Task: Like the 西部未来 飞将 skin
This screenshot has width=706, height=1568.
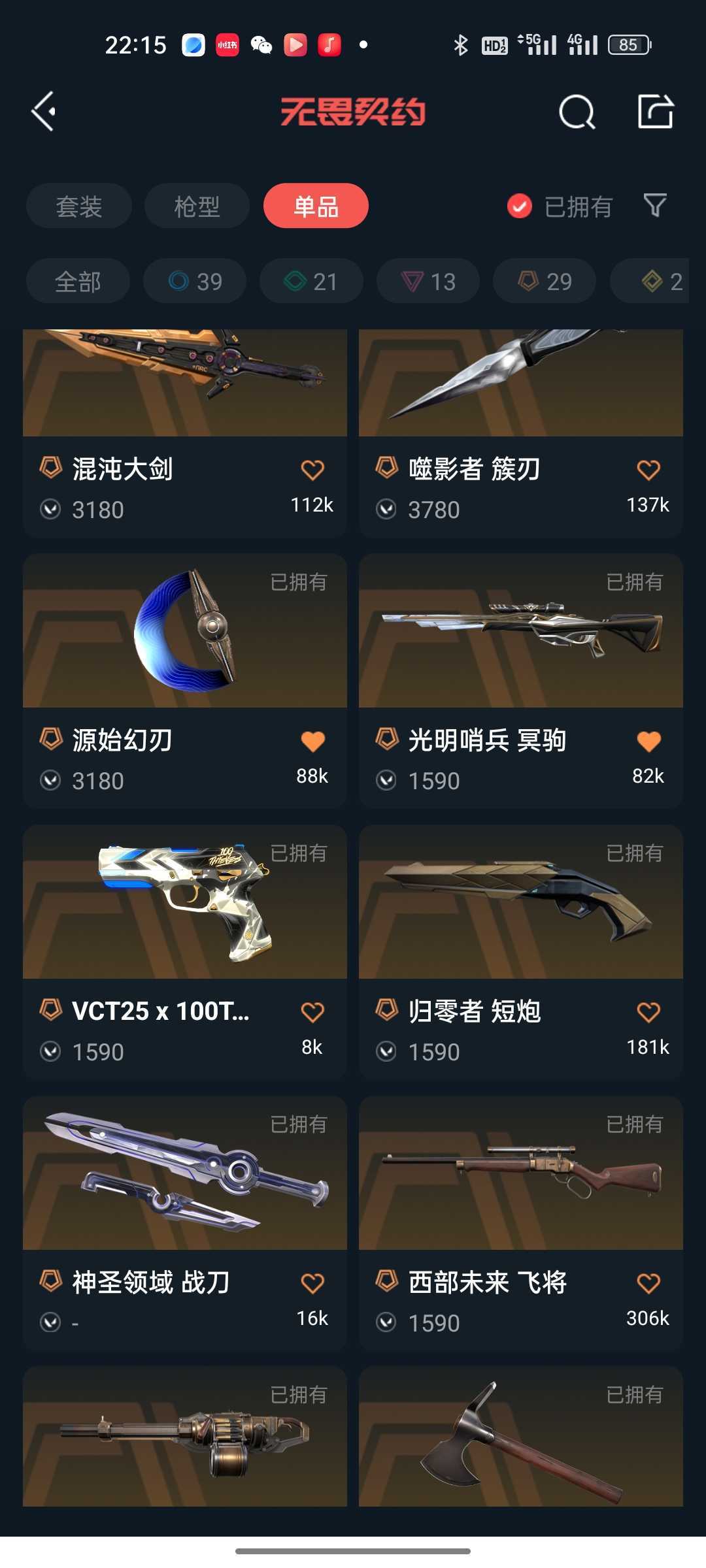Action: click(648, 1283)
